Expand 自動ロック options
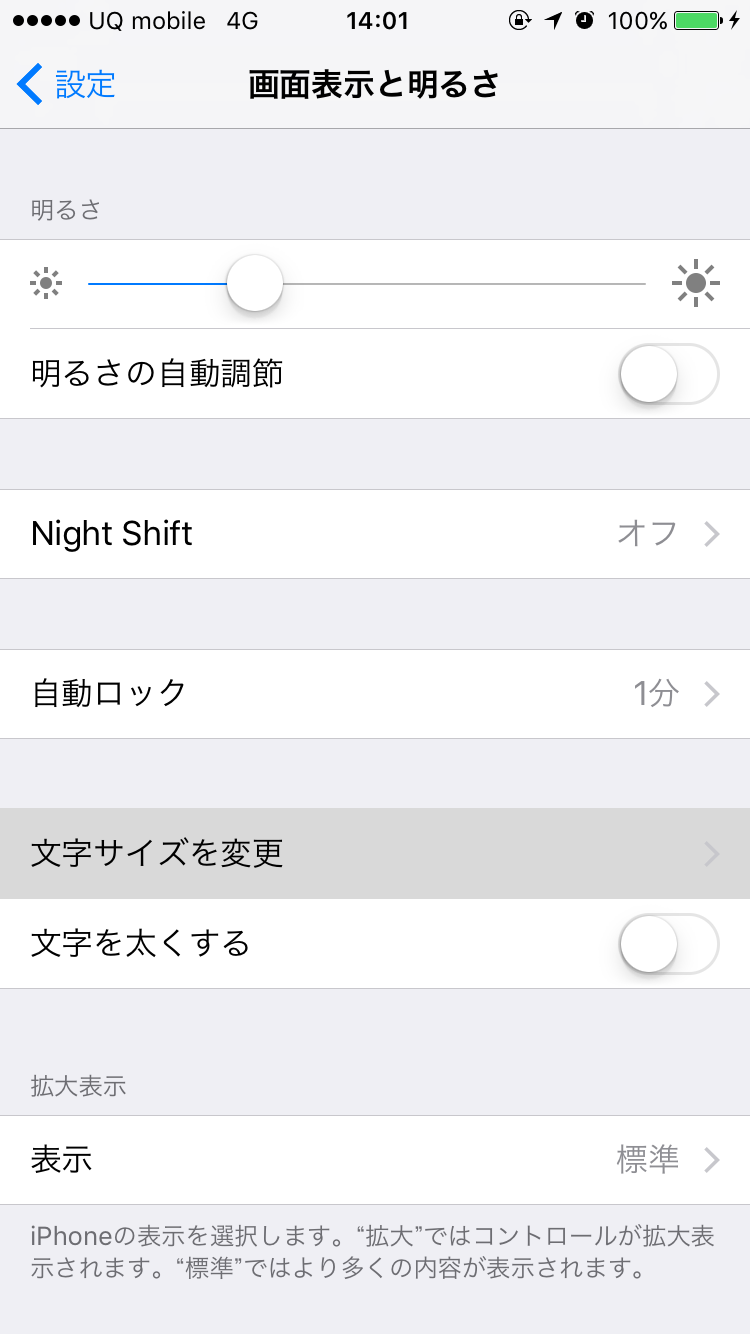The height and width of the screenshot is (1334, 750). click(712, 693)
